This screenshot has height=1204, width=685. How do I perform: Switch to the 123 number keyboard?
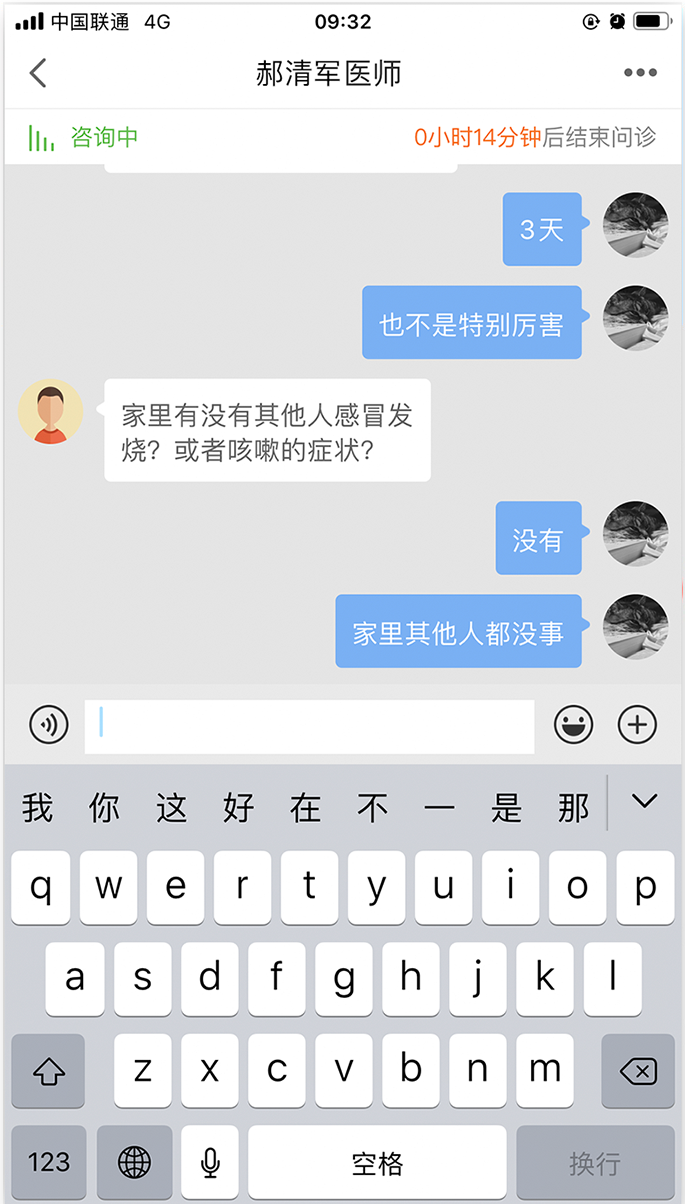[49, 1162]
